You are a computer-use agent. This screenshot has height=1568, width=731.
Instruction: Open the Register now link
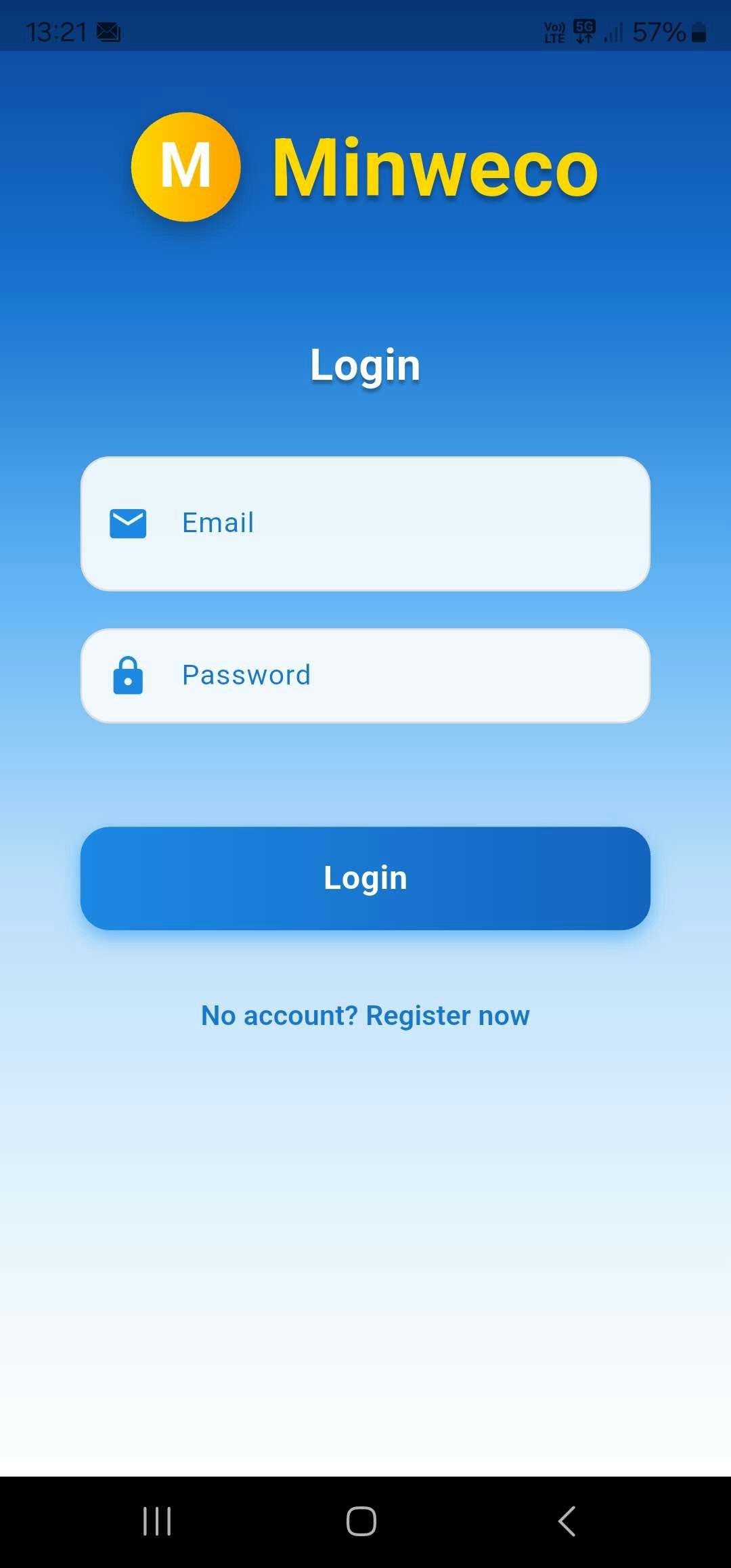(x=447, y=1015)
